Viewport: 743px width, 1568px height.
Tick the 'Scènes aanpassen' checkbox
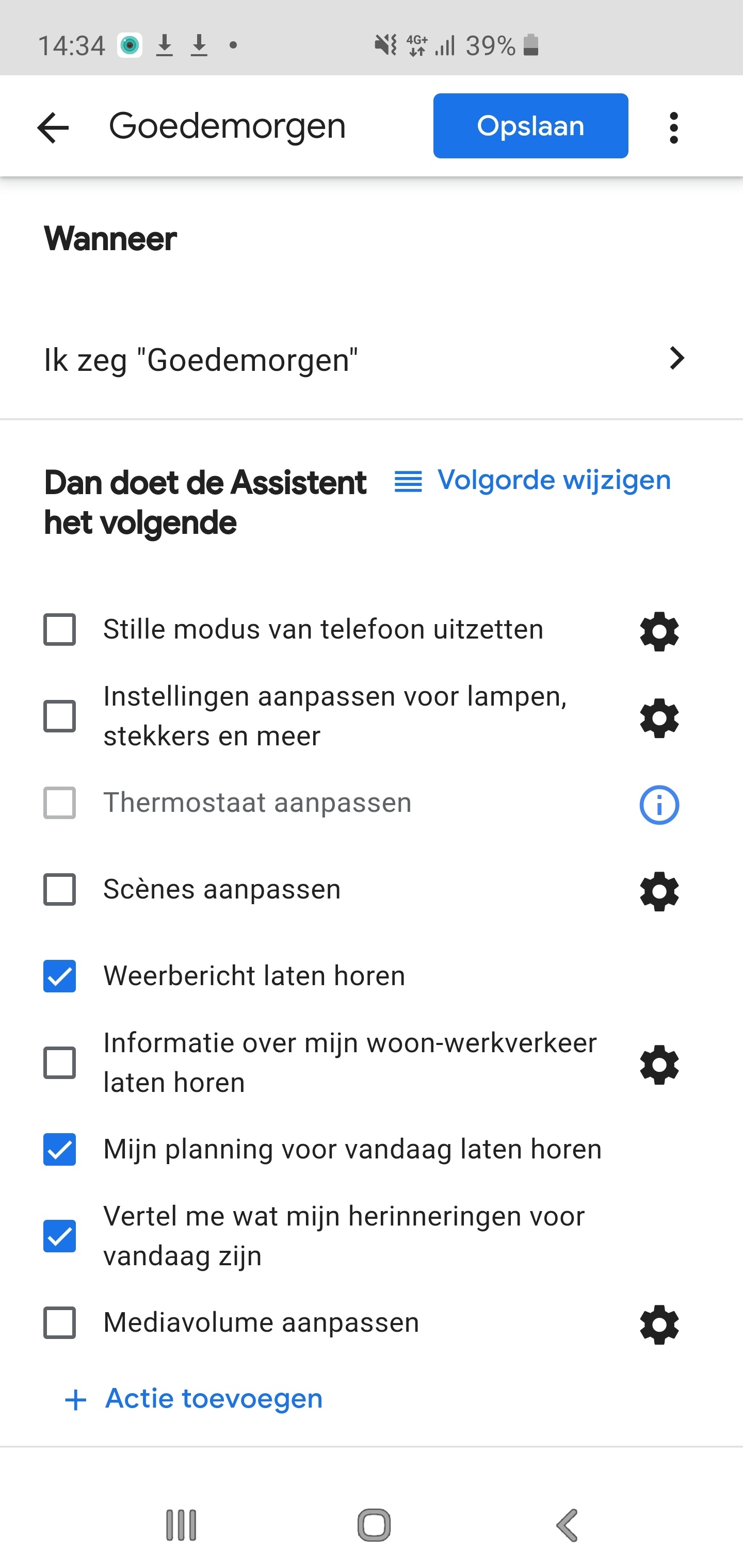coord(60,890)
